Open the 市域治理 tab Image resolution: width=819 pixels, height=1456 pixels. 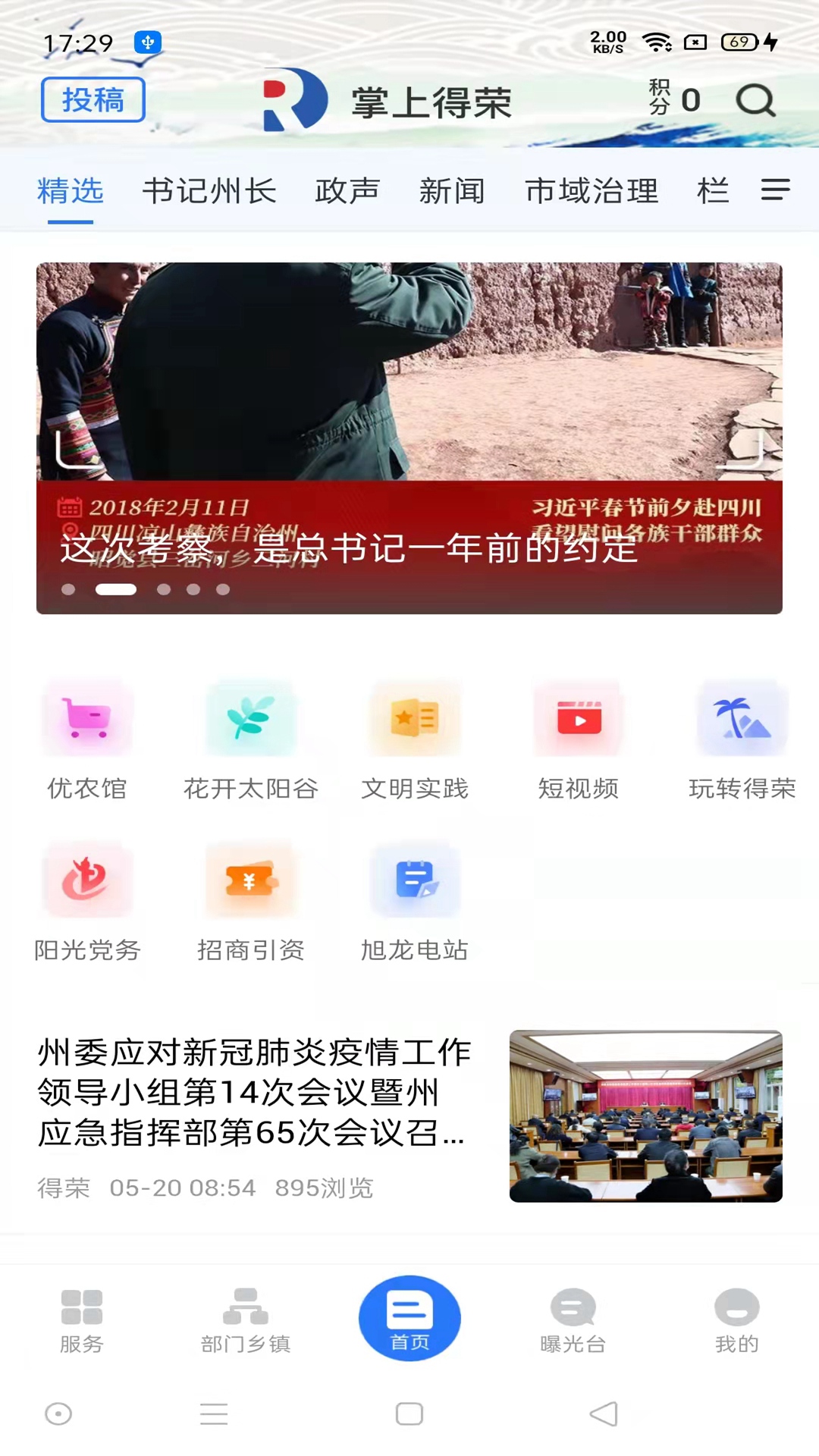[591, 190]
